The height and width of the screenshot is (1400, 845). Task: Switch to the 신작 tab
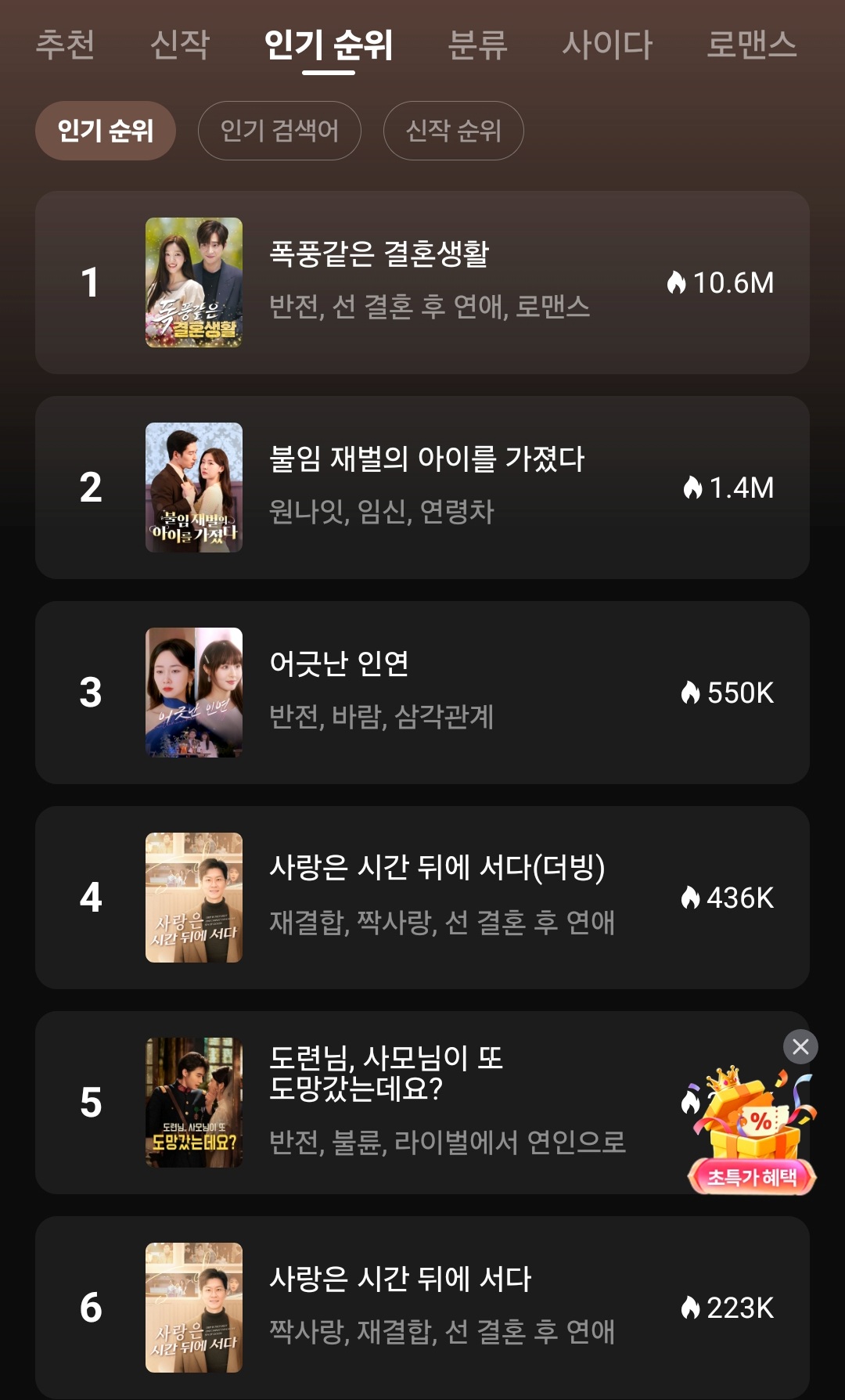pos(180,45)
